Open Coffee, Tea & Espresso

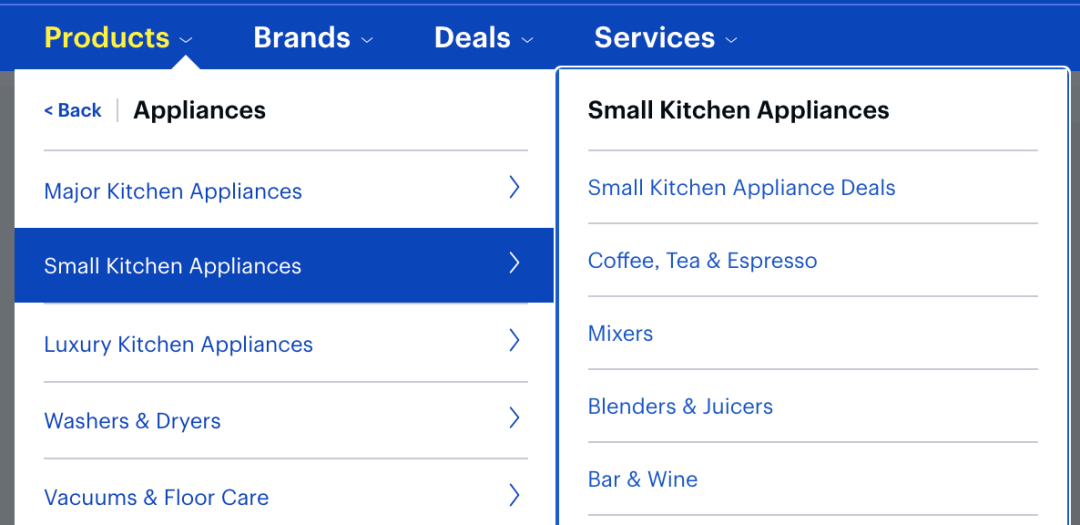[x=702, y=261]
